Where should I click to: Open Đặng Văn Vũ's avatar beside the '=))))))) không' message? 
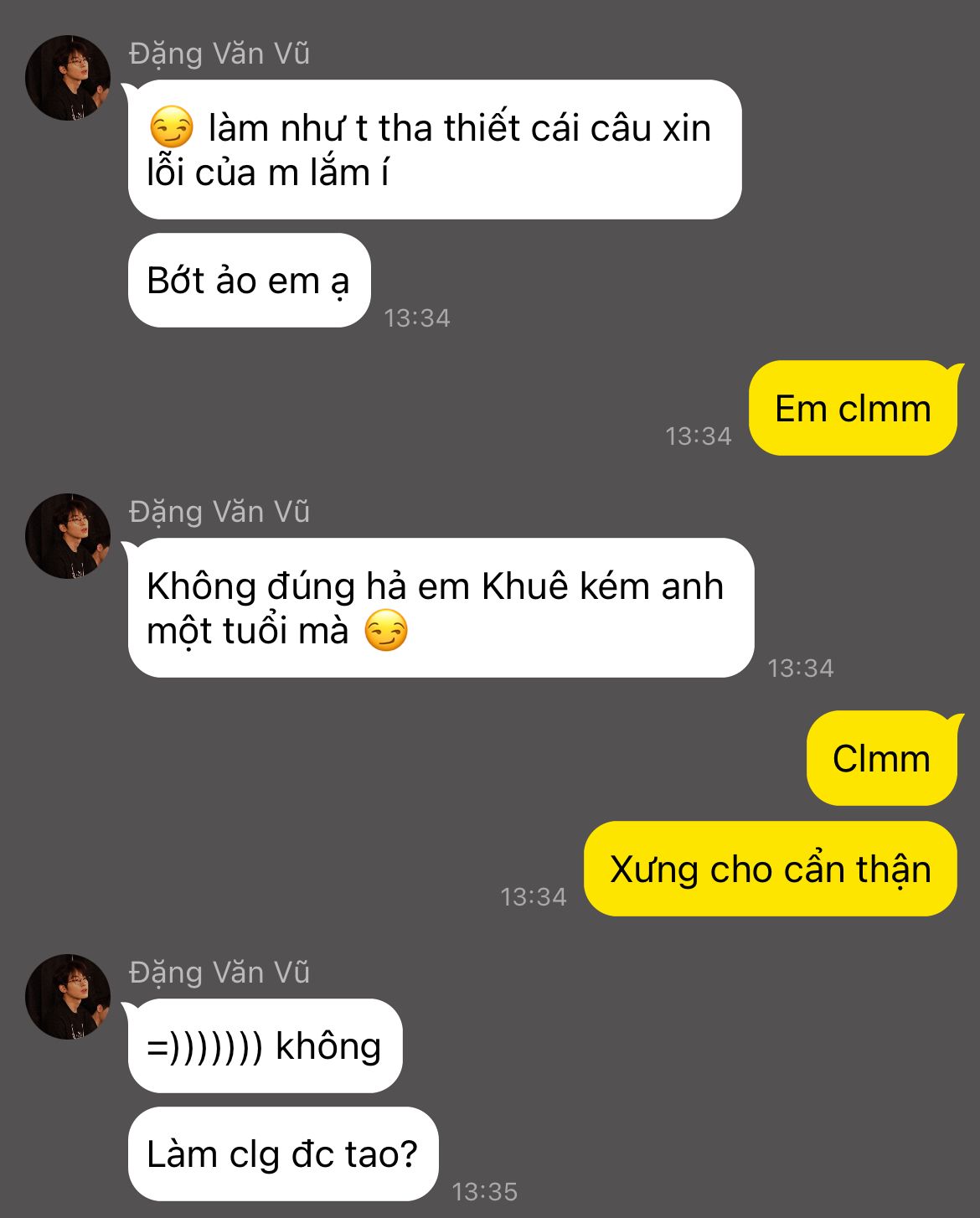pos(68,997)
